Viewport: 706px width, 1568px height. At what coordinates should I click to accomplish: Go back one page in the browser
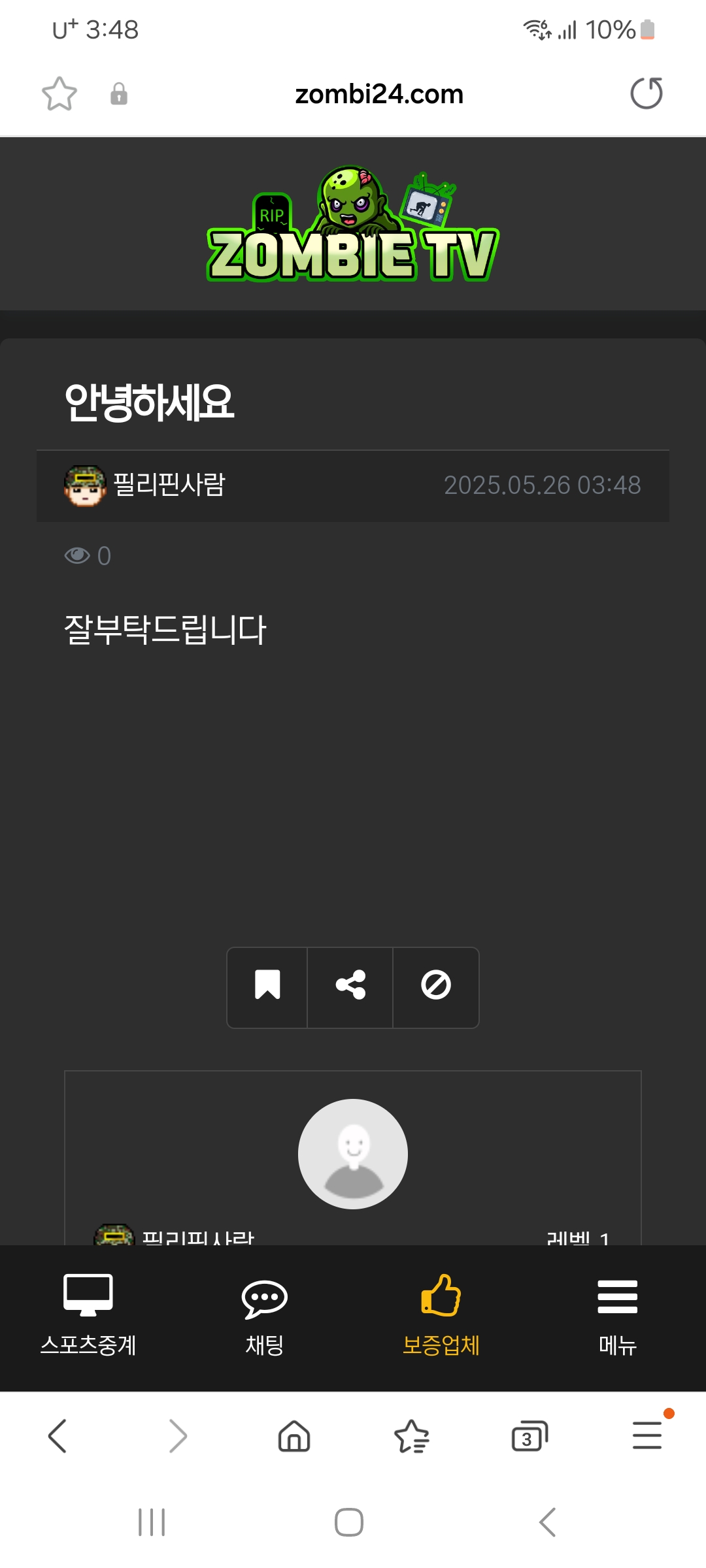tap(58, 1436)
